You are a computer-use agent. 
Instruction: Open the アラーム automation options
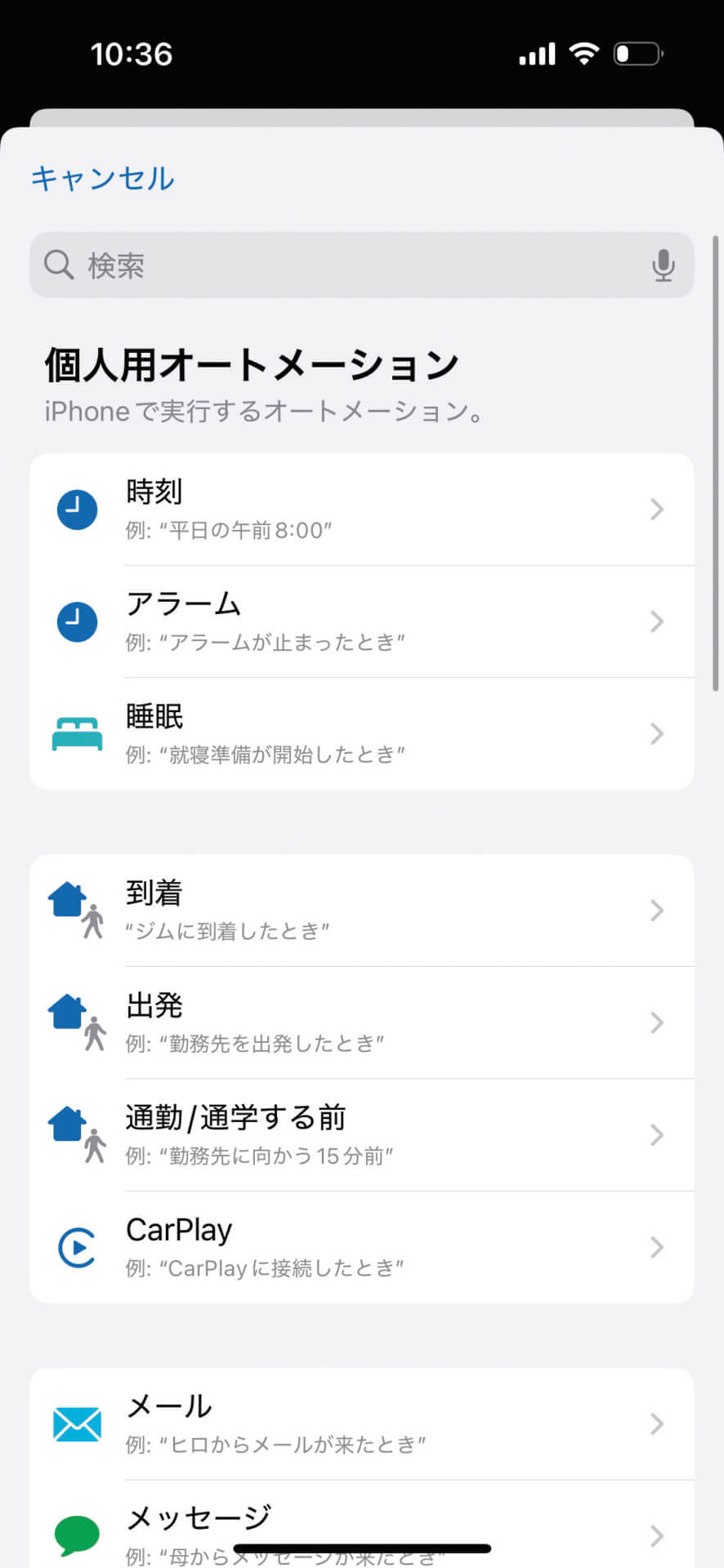pos(657,621)
